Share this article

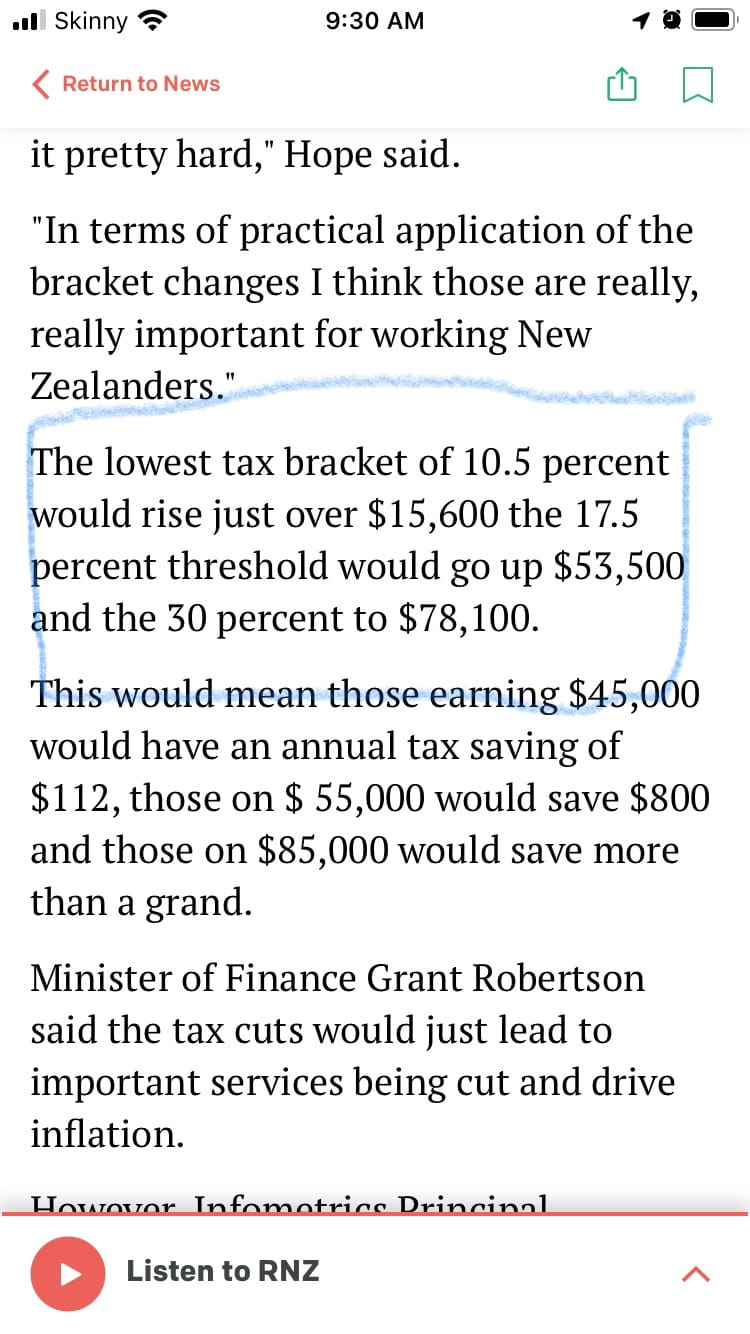621,84
